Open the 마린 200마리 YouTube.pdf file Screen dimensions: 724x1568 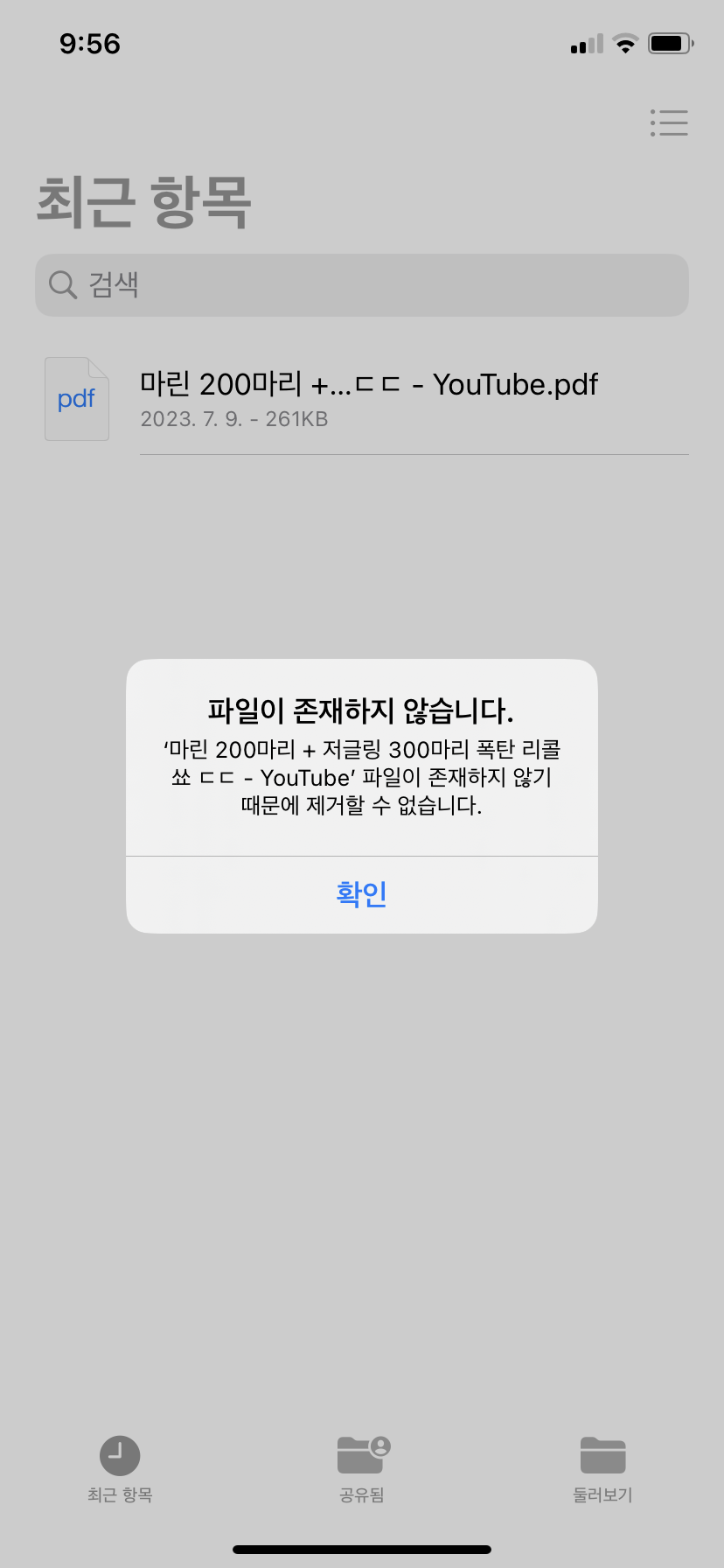click(x=367, y=399)
